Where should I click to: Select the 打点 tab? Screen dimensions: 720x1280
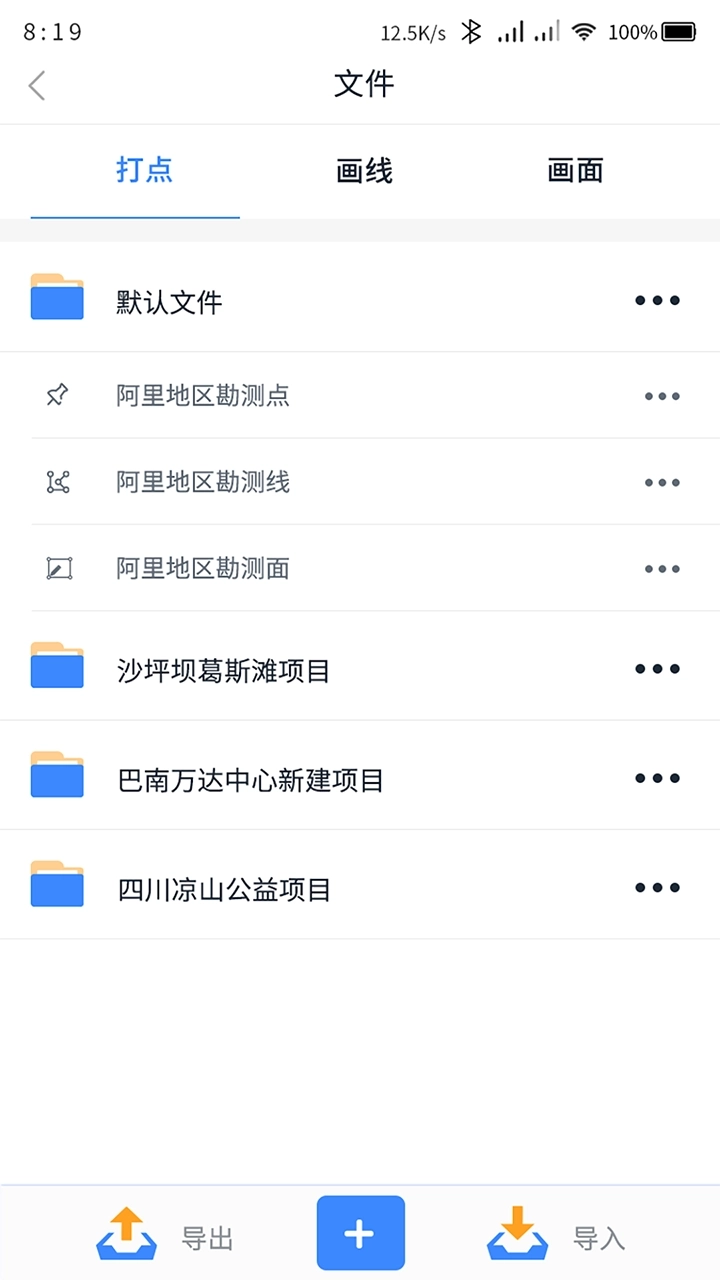click(145, 171)
